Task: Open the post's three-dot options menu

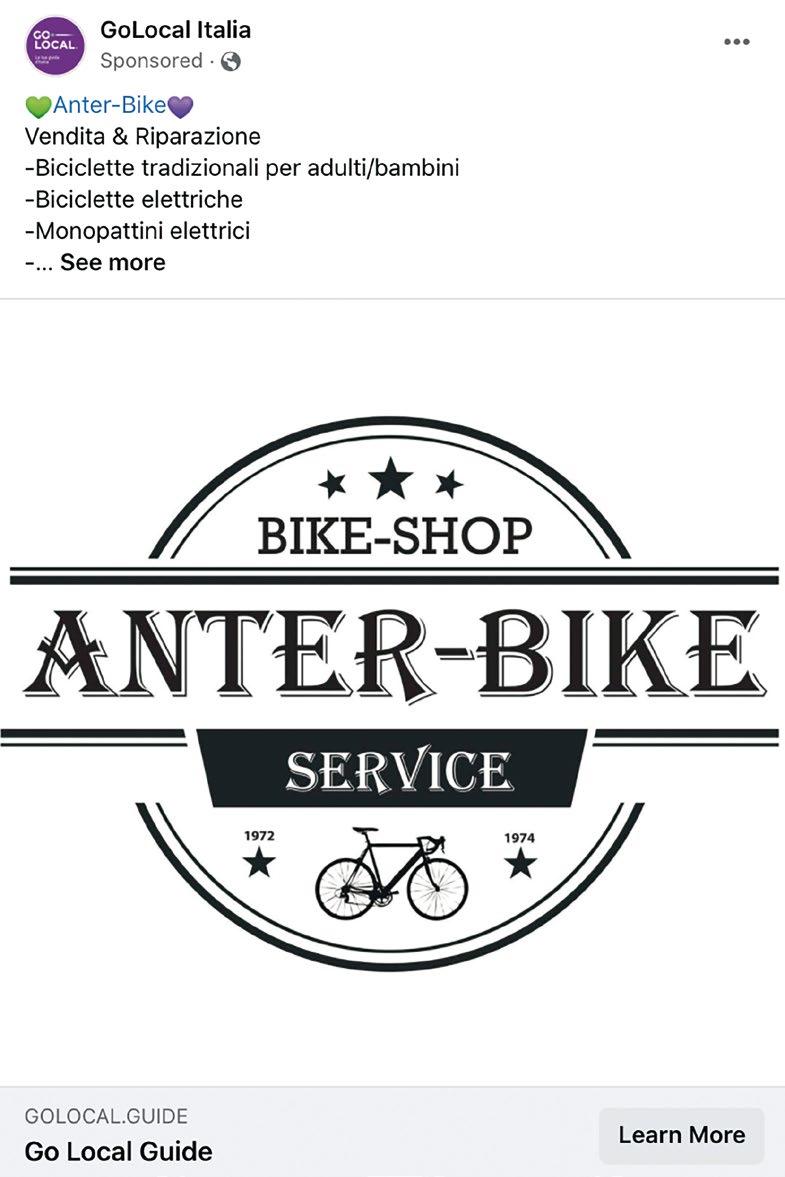Action: (x=736, y=42)
